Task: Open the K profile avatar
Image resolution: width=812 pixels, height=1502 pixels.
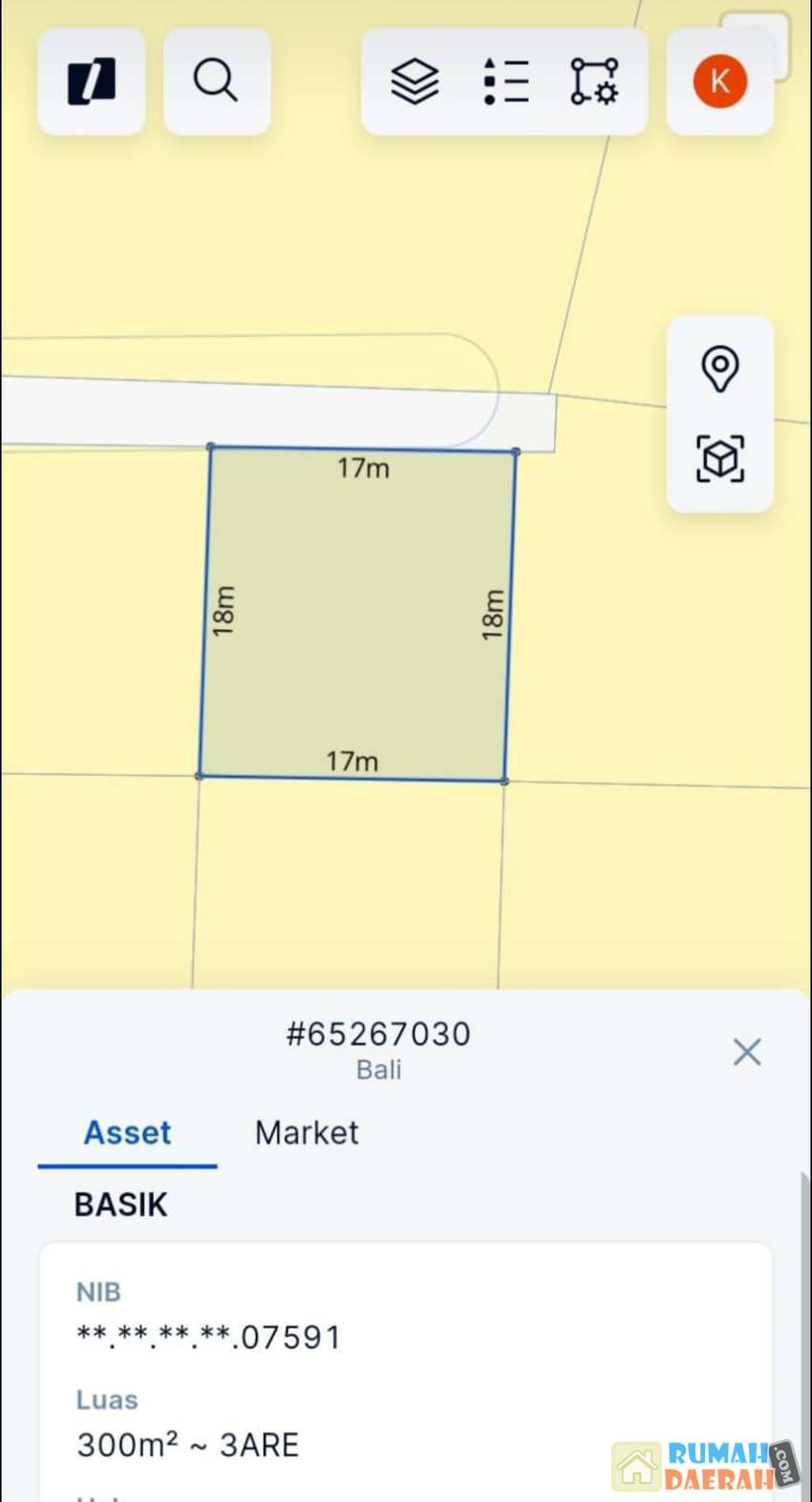Action: click(719, 81)
